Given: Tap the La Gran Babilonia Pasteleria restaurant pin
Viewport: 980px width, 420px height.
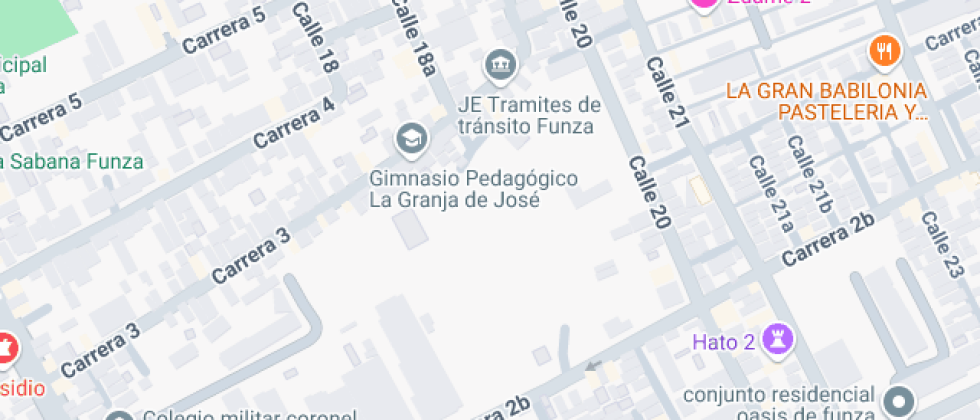Looking at the screenshot, I should coord(884,51).
